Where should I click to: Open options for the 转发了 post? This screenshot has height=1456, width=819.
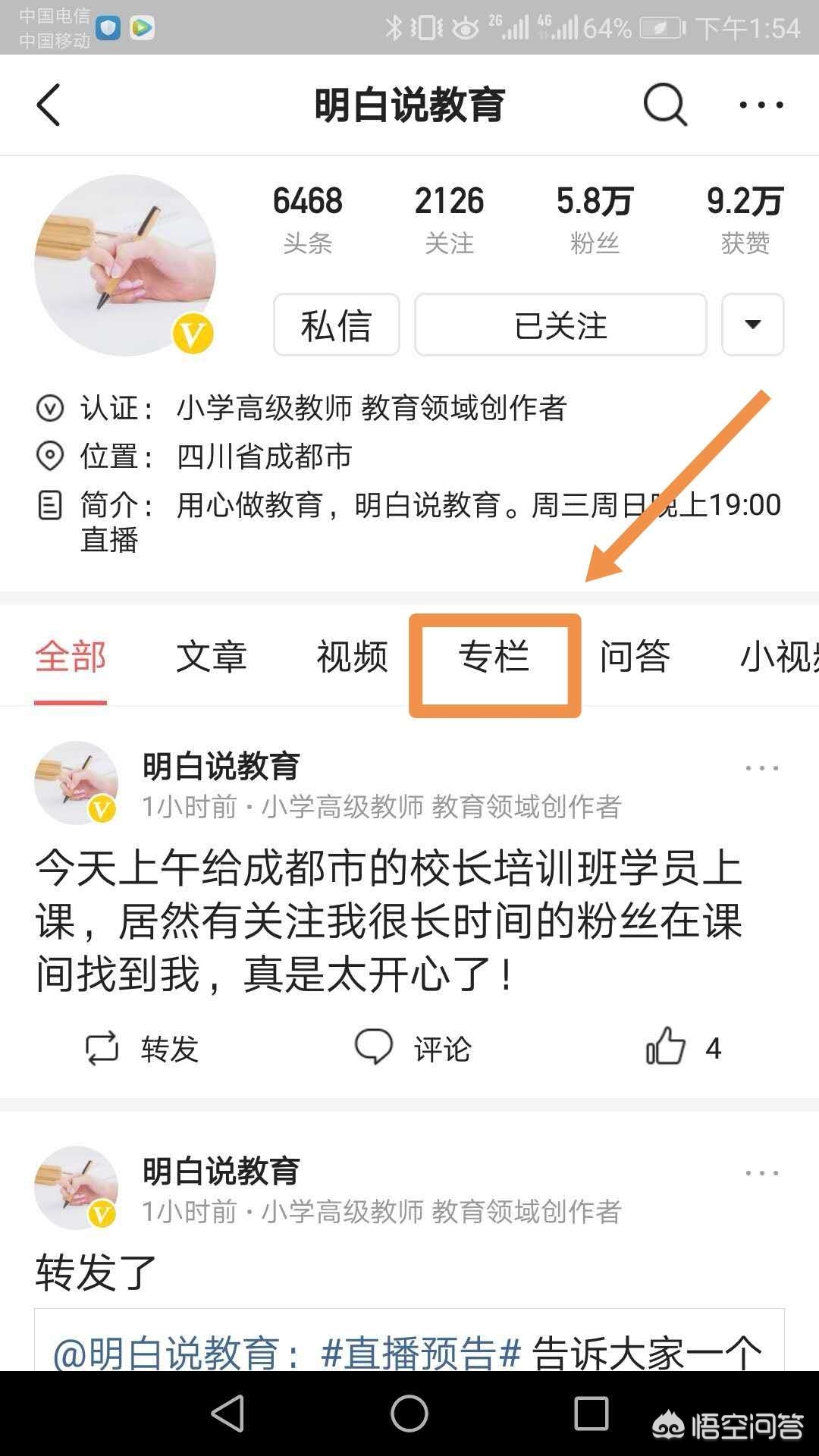761,1173
